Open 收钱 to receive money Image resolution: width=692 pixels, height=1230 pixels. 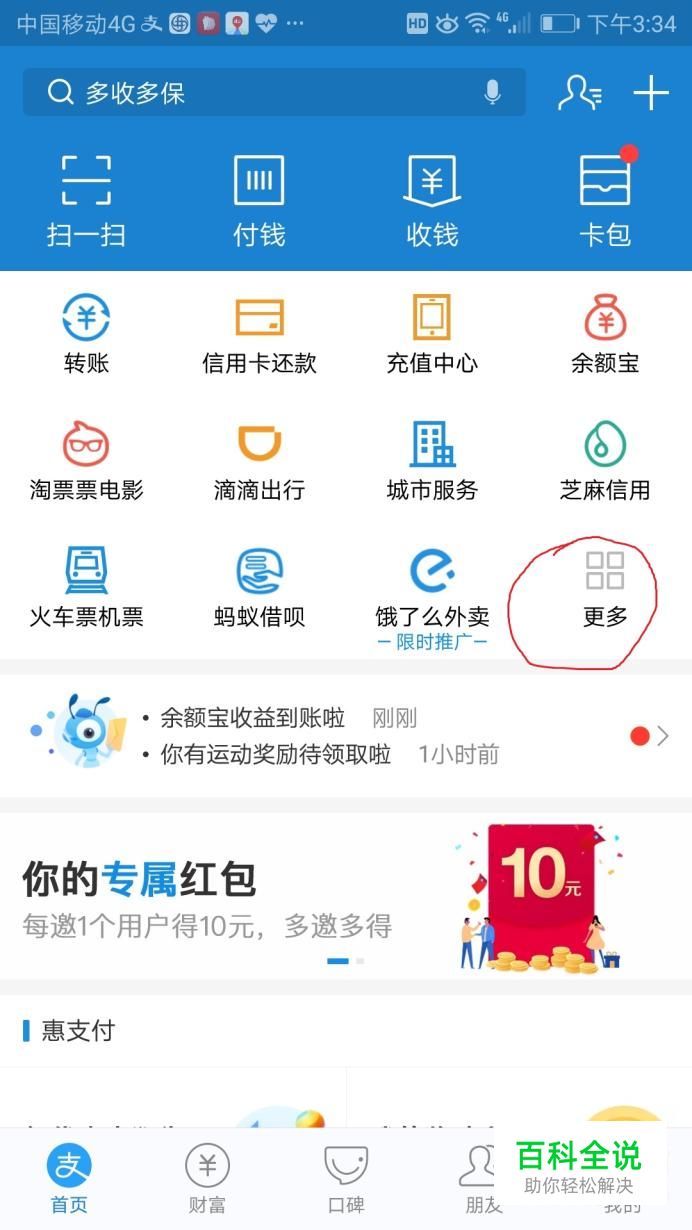[432, 200]
